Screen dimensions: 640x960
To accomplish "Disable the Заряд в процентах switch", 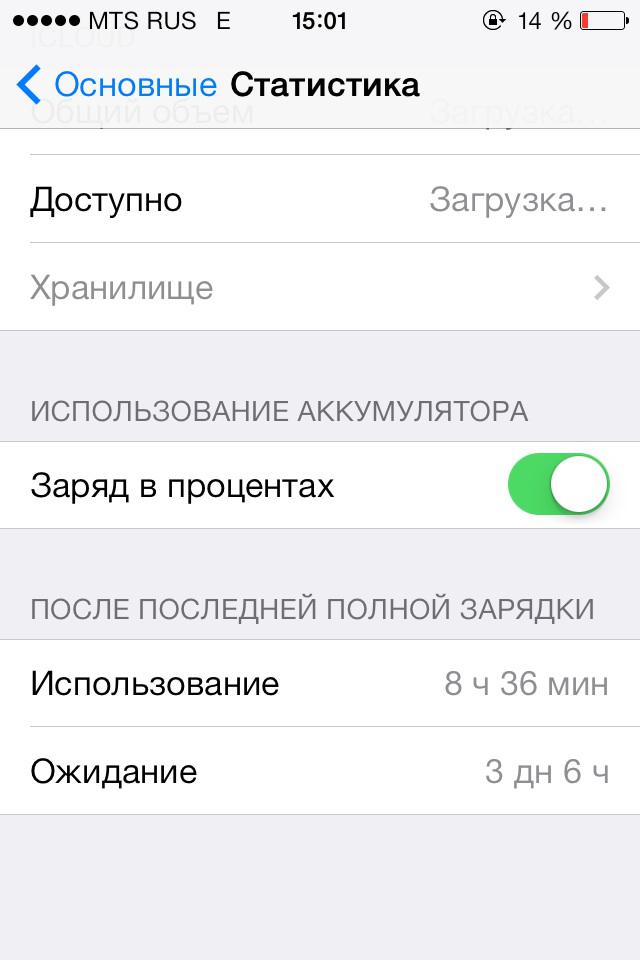I will [558, 485].
